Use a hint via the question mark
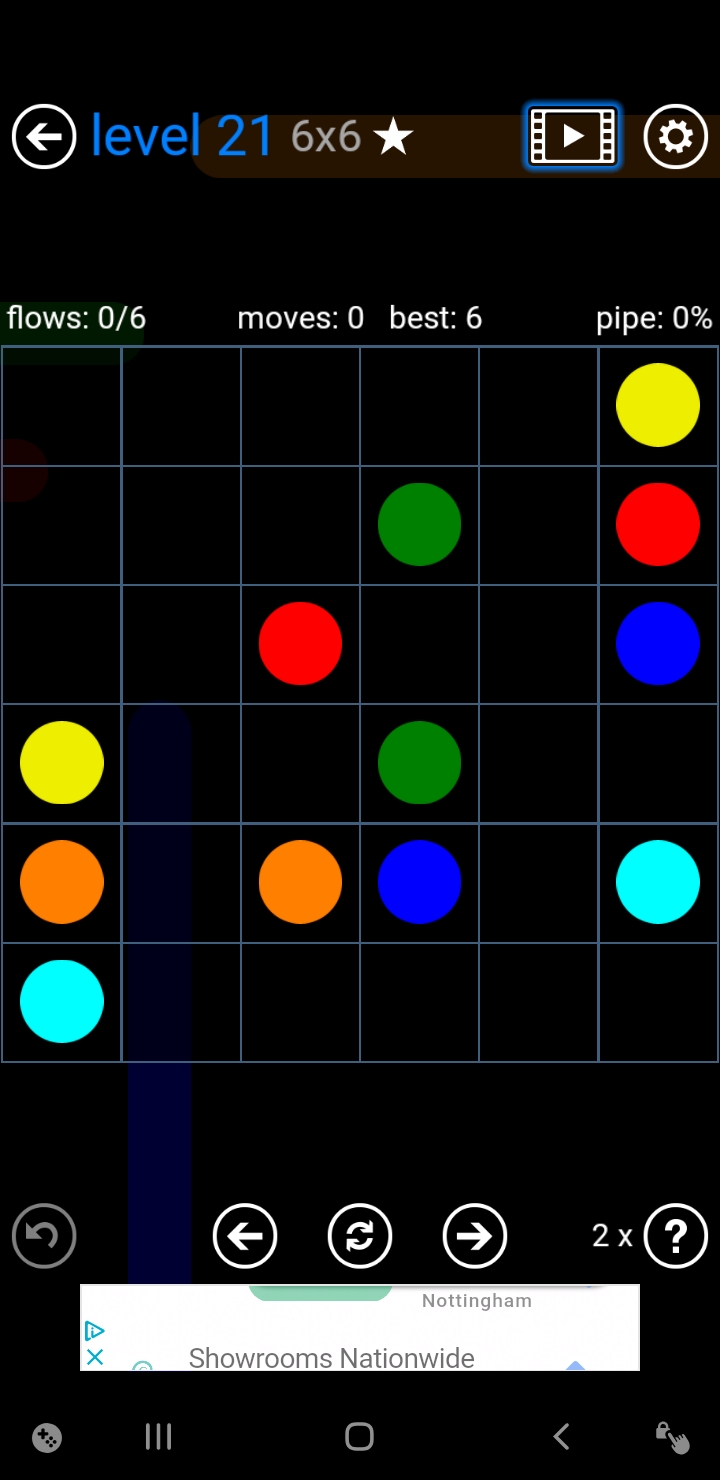 click(676, 1236)
